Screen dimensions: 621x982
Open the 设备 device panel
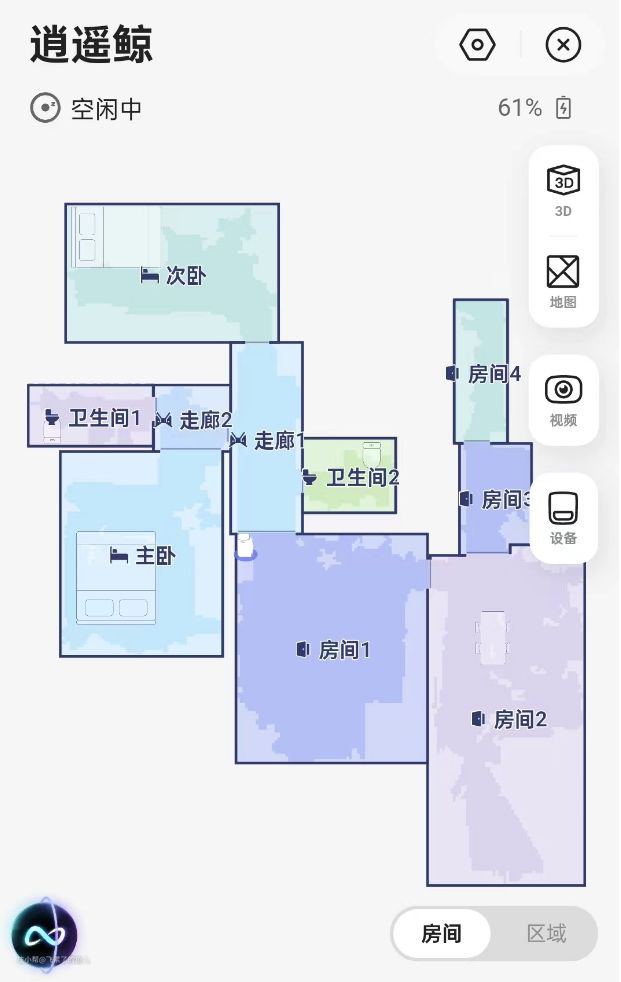563,517
